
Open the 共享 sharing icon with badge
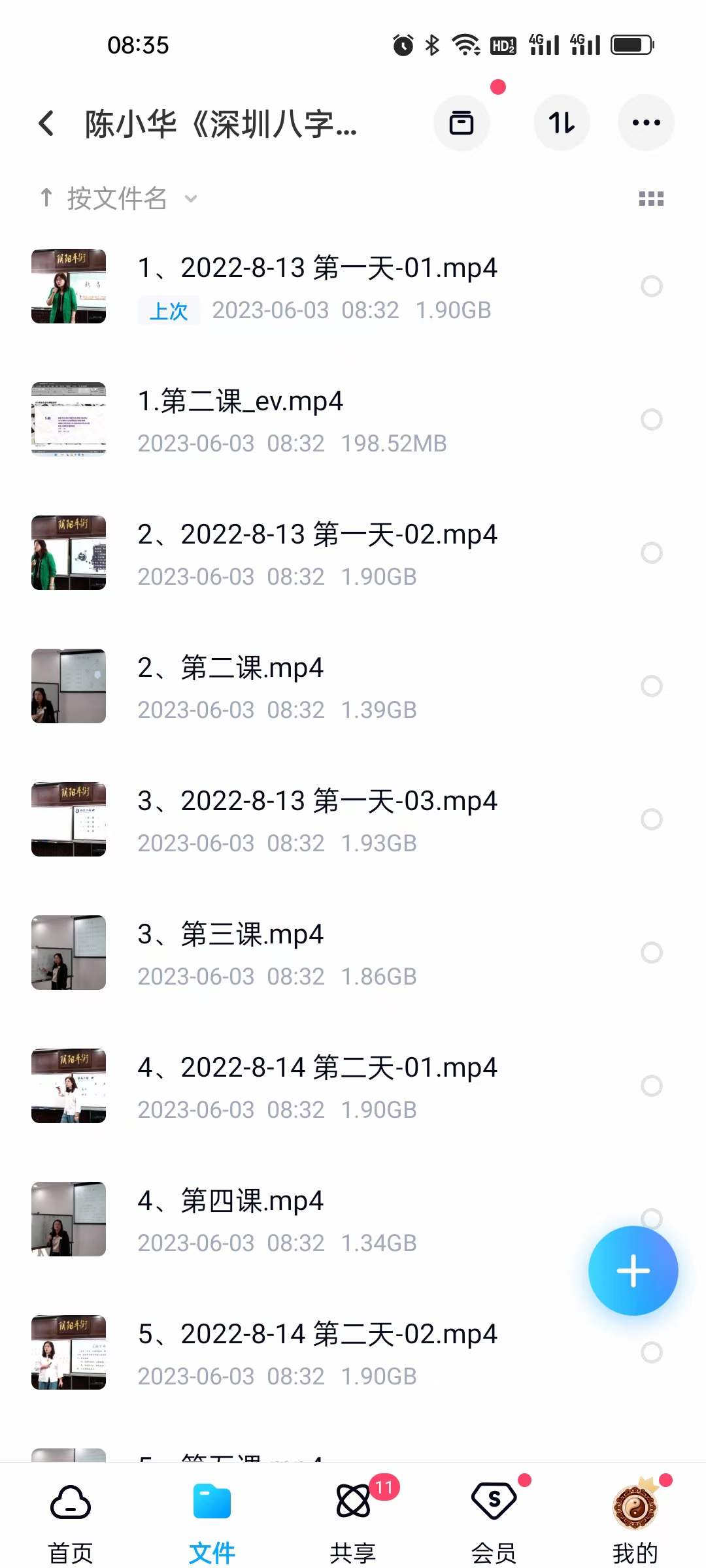click(353, 1501)
